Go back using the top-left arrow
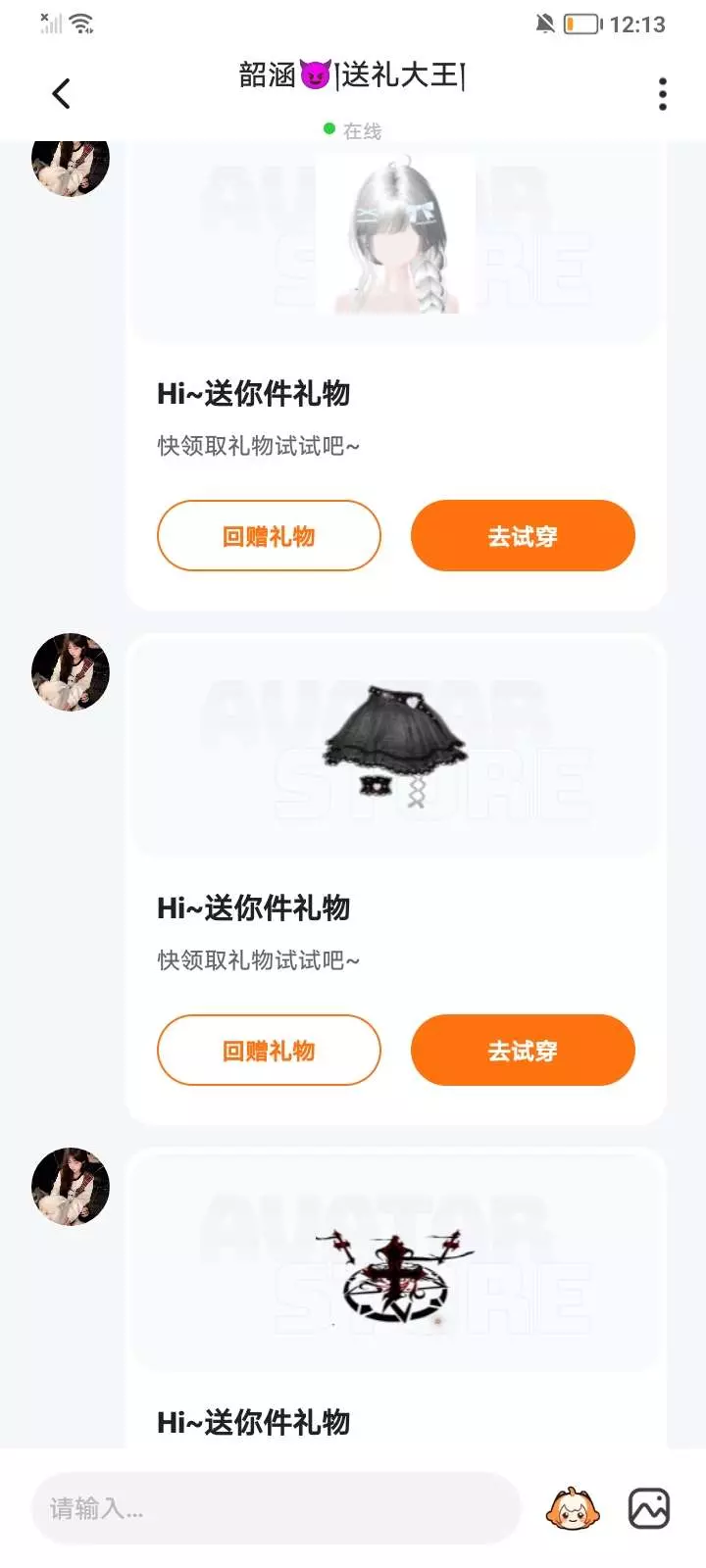 tap(61, 94)
